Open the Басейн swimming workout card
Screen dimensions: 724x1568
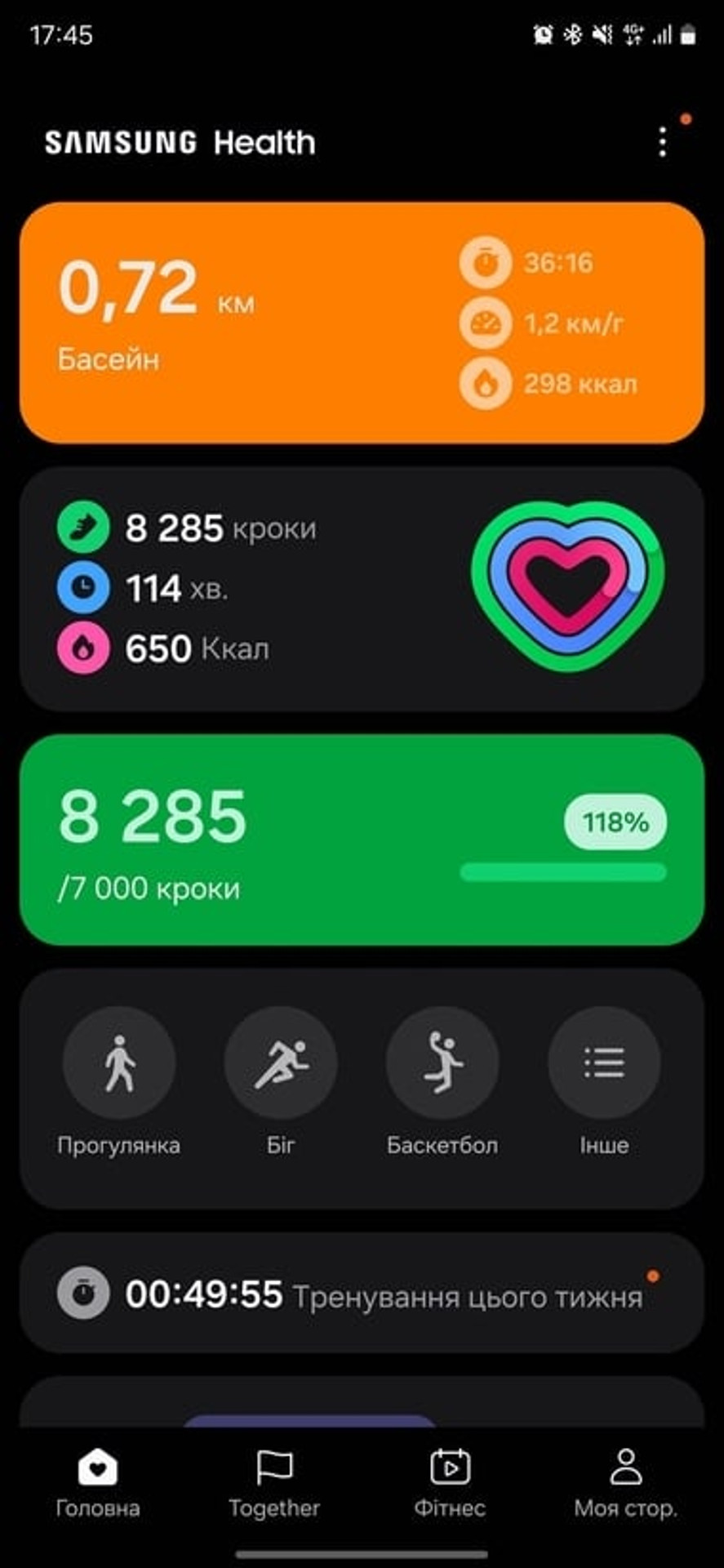(362, 323)
